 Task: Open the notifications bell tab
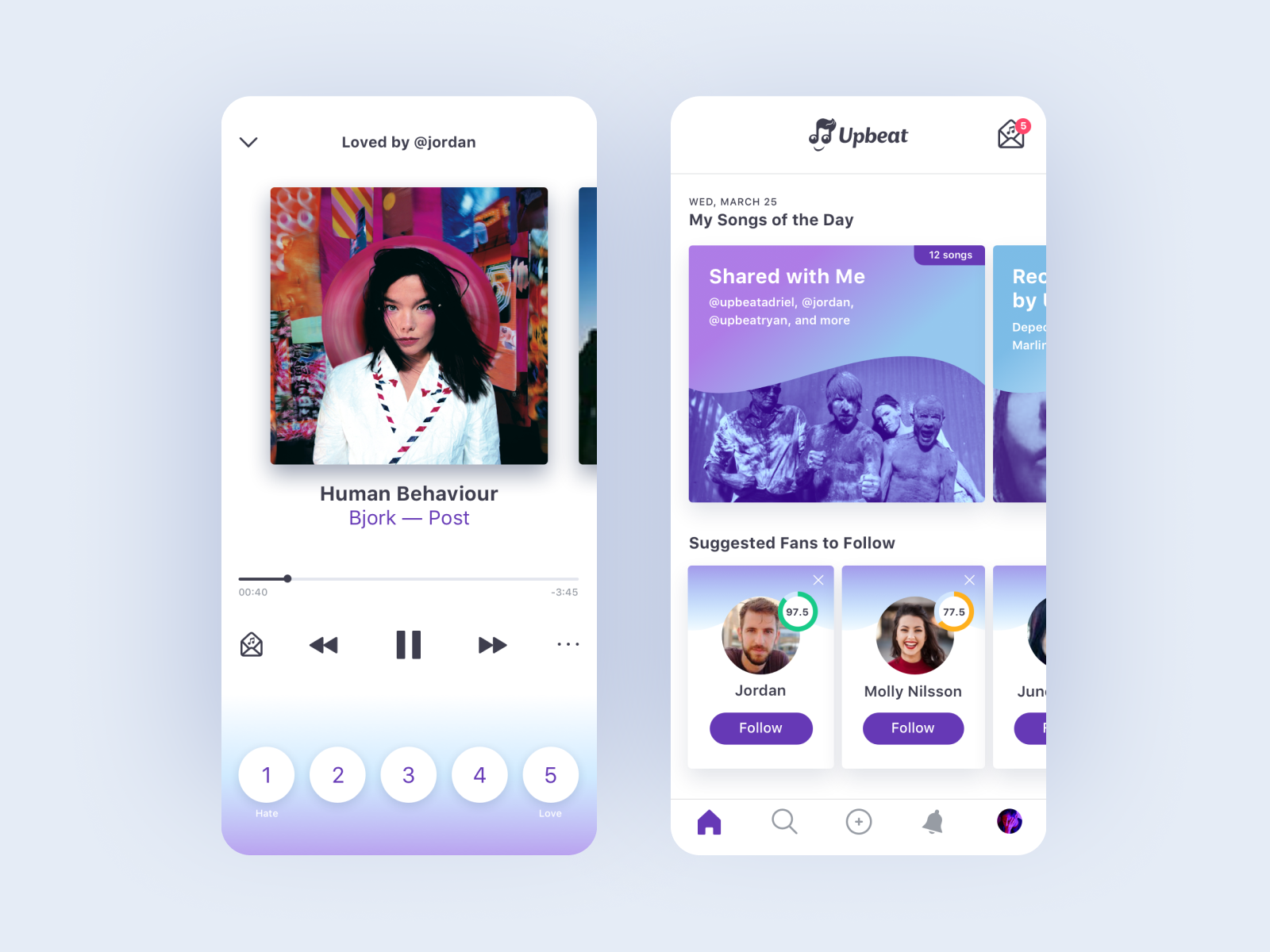pyautogui.click(x=933, y=822)
